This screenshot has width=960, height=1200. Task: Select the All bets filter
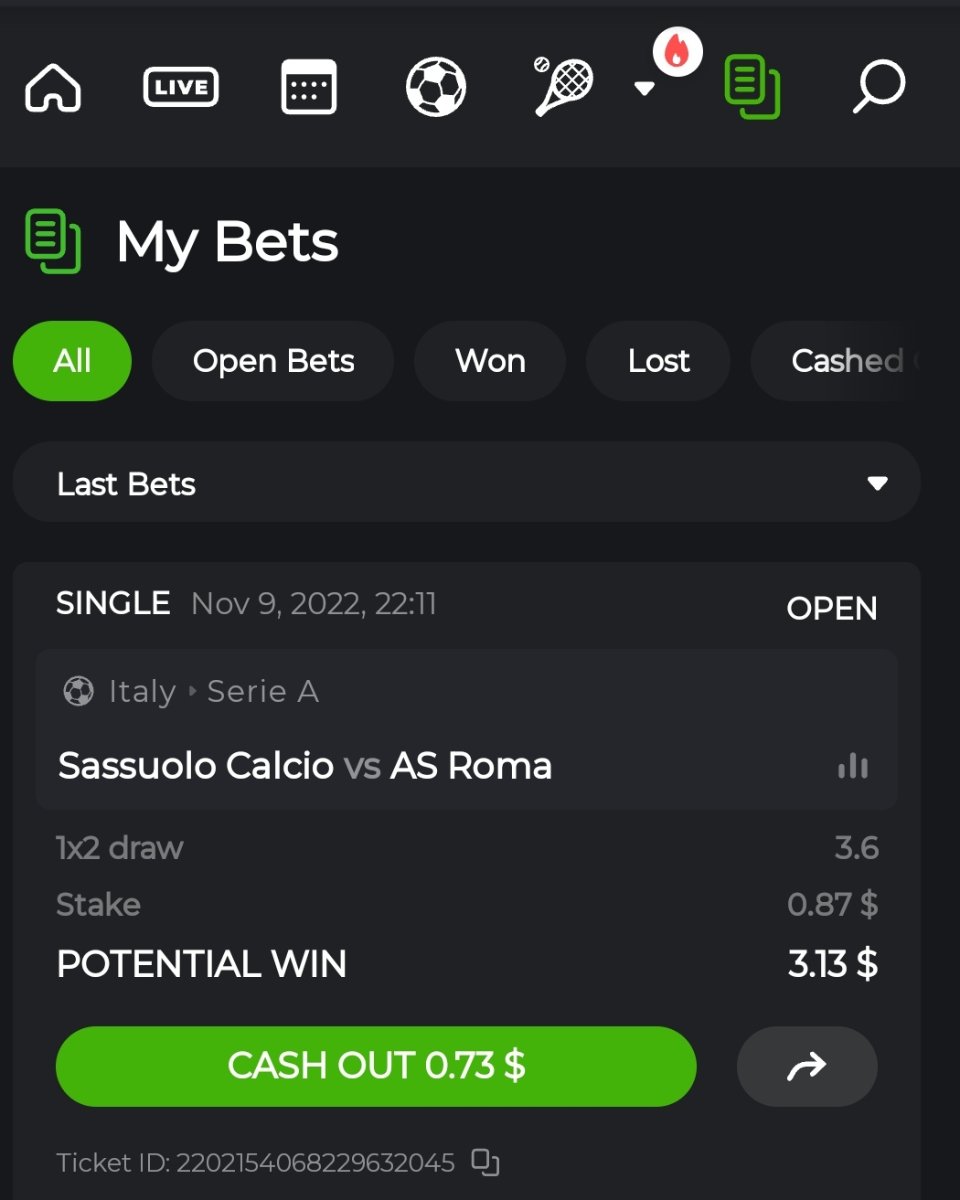[72, 361]
